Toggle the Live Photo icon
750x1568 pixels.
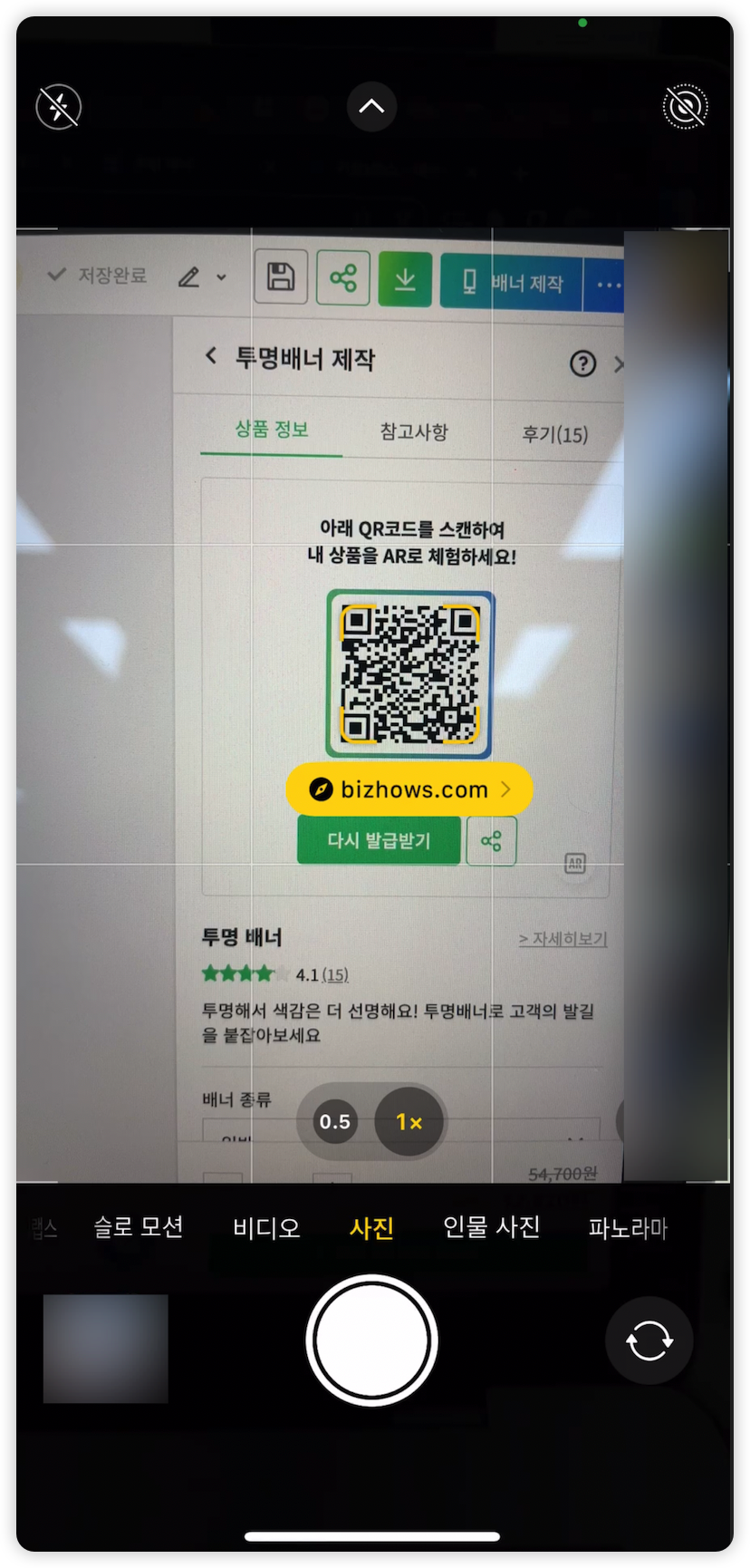tap(685, 108)
